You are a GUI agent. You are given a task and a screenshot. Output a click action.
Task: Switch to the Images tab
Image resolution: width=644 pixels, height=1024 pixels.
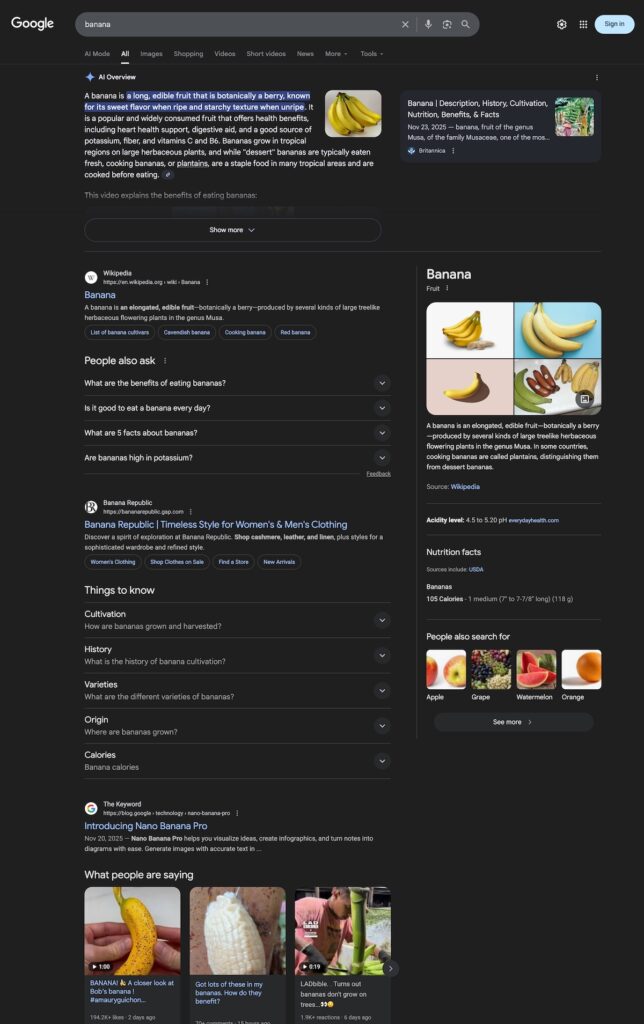(151, 54)
